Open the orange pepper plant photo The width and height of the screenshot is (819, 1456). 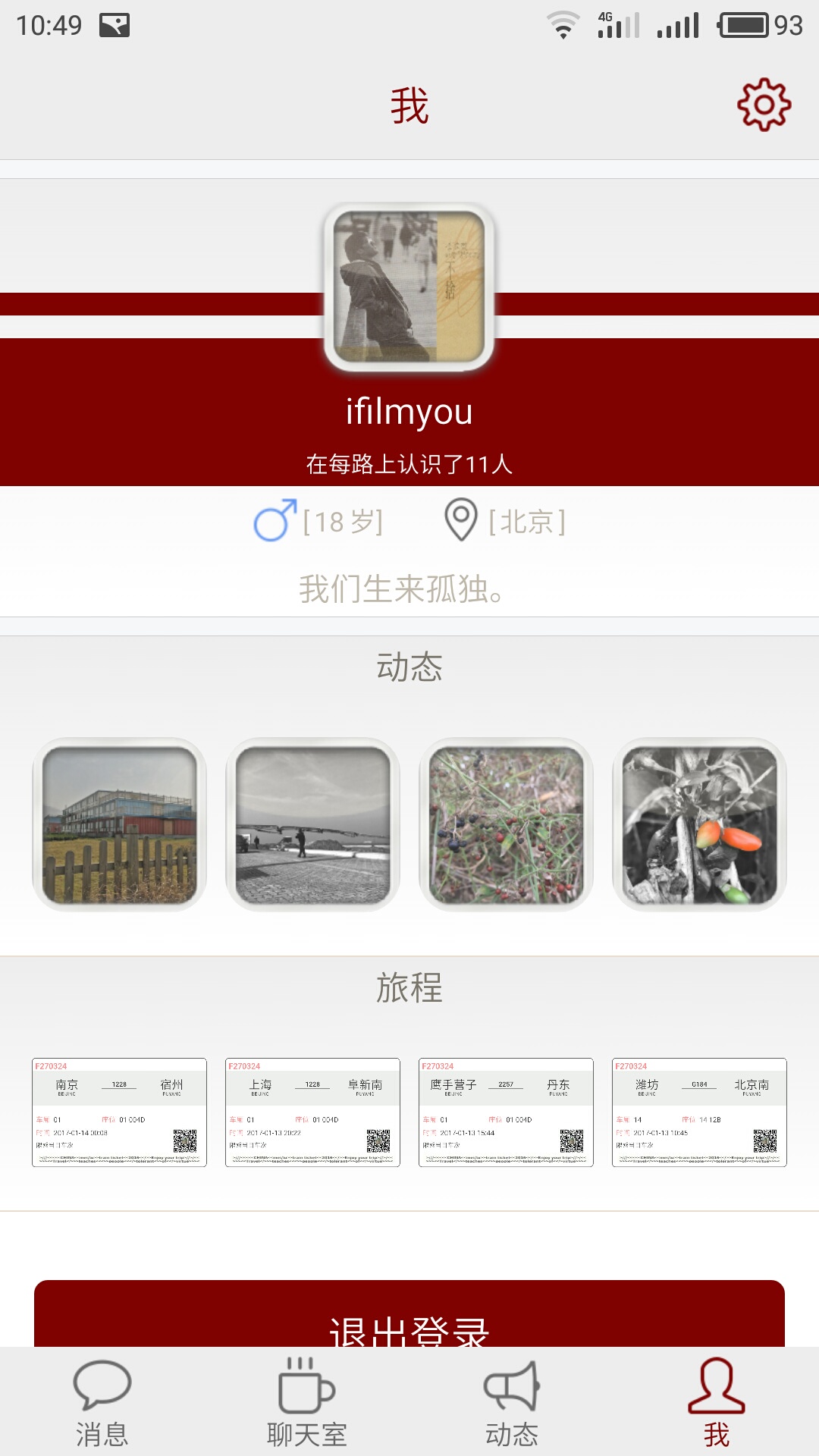699,824
